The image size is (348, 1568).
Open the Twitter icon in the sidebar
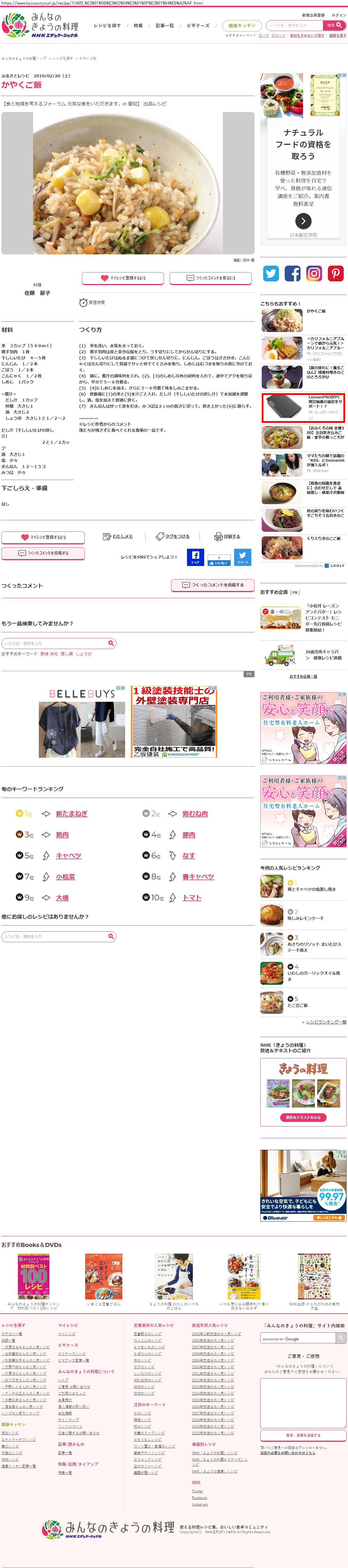click(x=271, y=273)
